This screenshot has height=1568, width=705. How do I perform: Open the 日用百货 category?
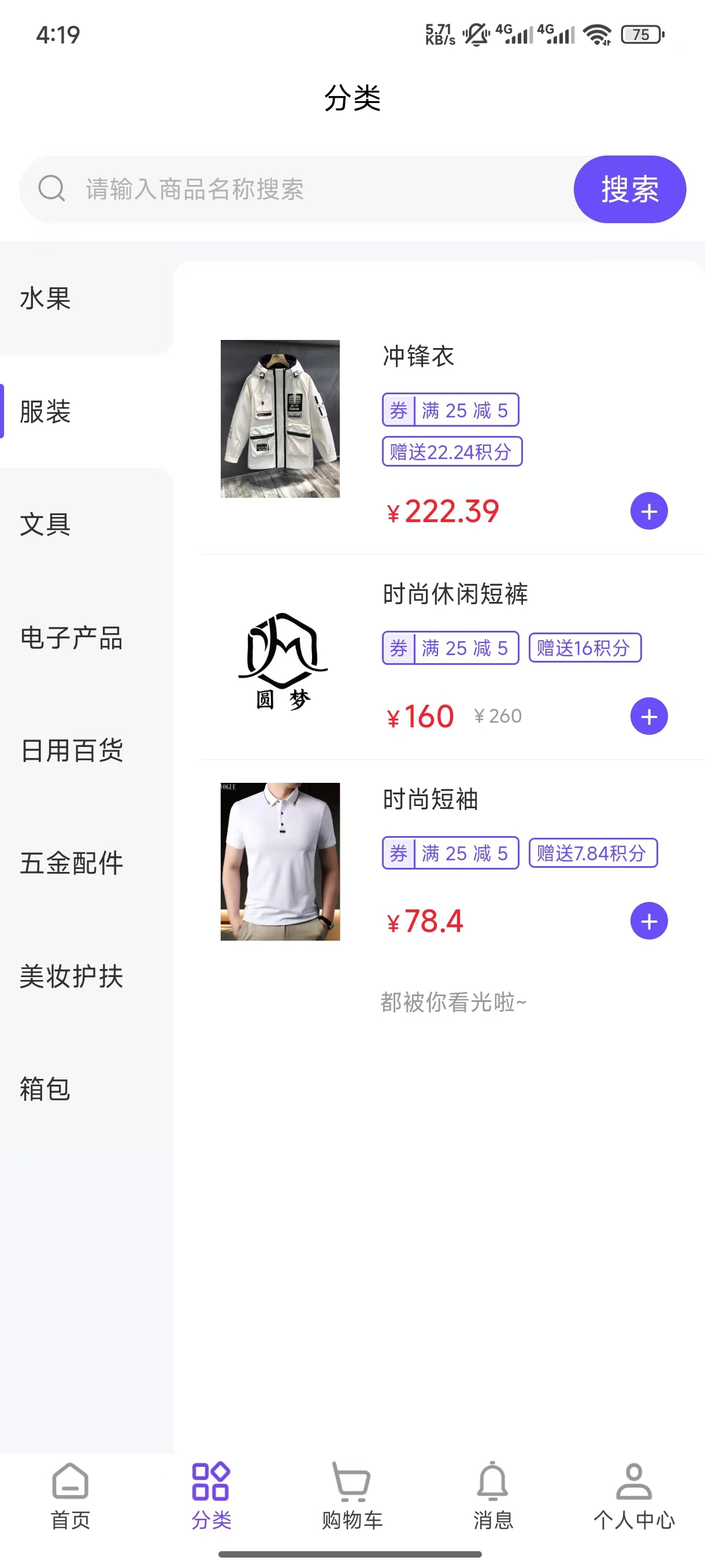(72, 750)
